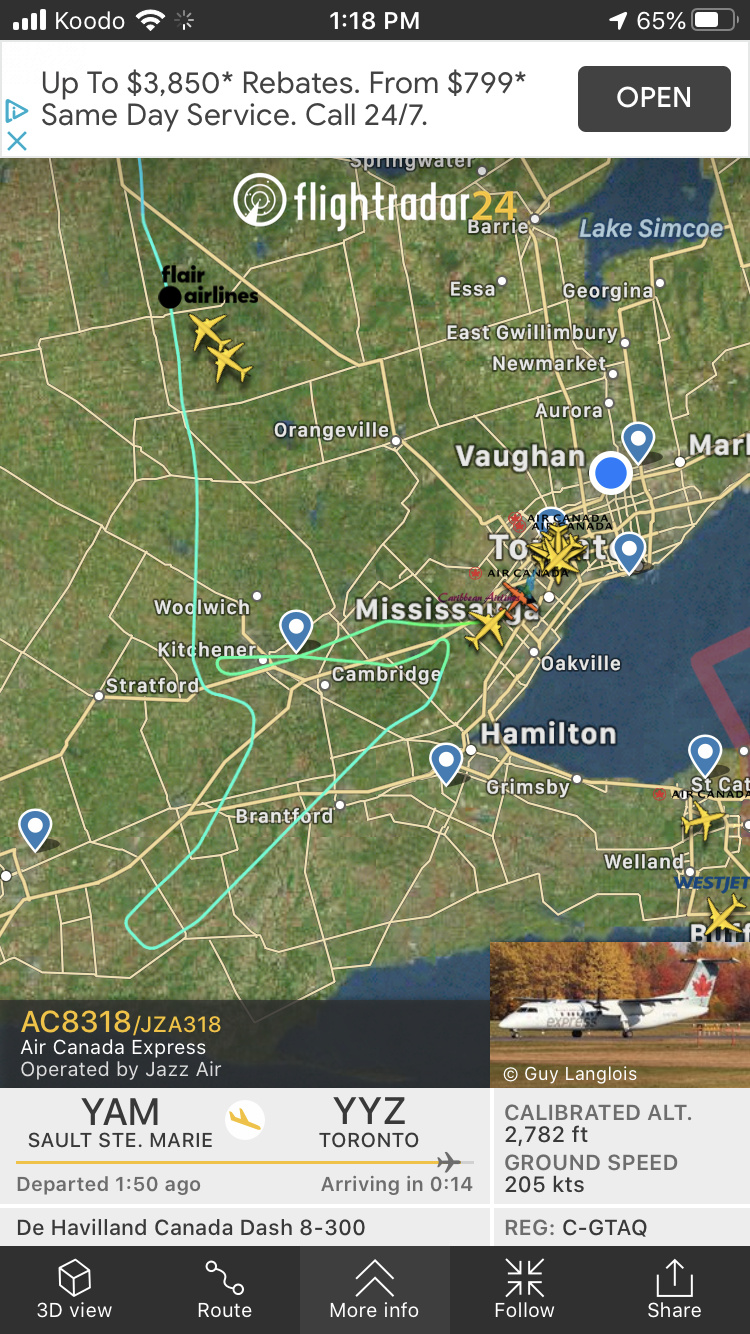Viewport: 750px width, 1334px height.
Task: Close the ad banner
Action: point(17,141)
